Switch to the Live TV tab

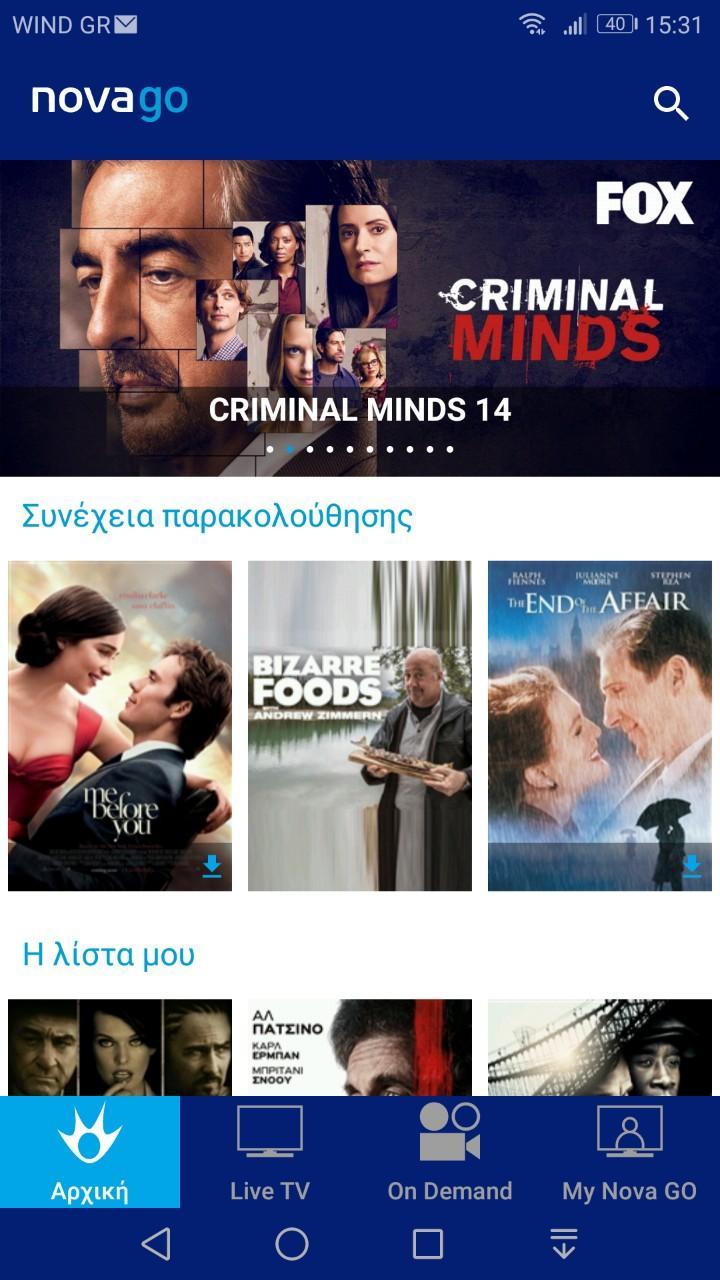click(270, 1152)
